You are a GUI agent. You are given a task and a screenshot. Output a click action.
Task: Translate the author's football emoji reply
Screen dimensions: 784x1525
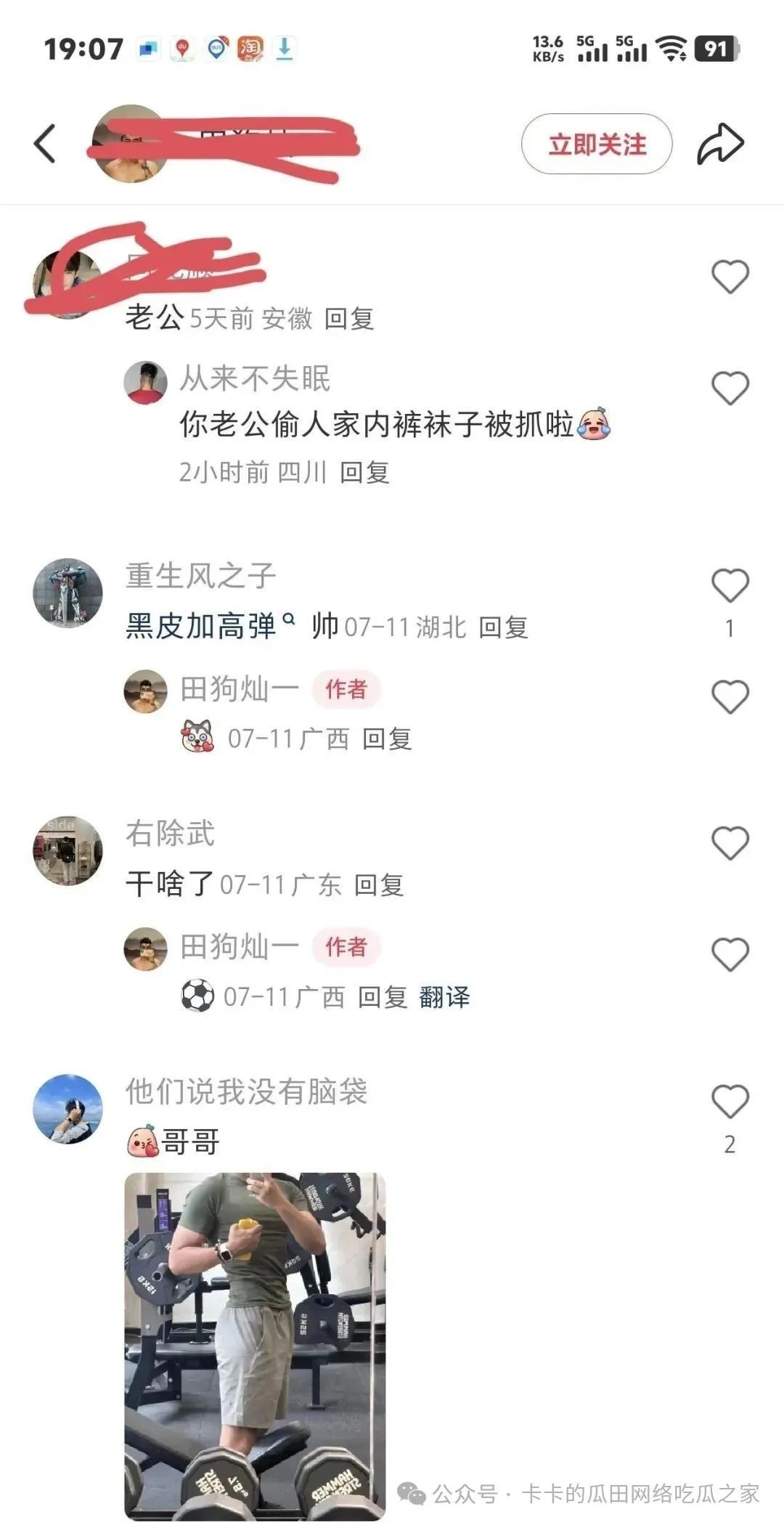[444, 997]
